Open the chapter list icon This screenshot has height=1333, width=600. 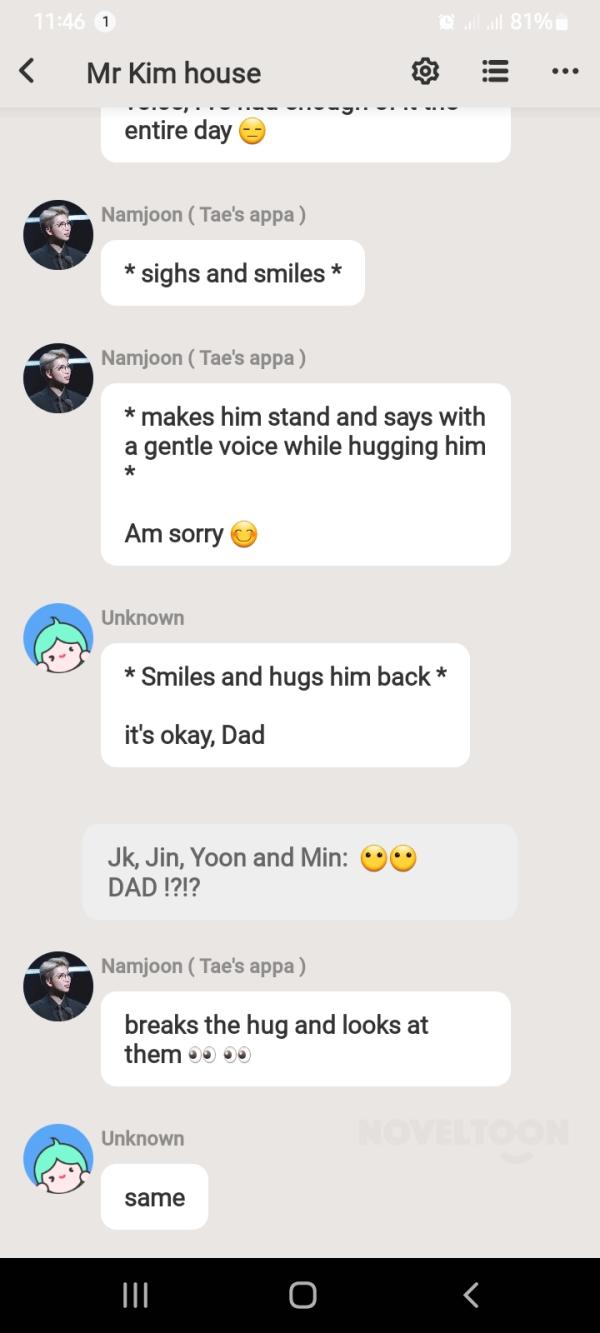[x=495, y=71]
